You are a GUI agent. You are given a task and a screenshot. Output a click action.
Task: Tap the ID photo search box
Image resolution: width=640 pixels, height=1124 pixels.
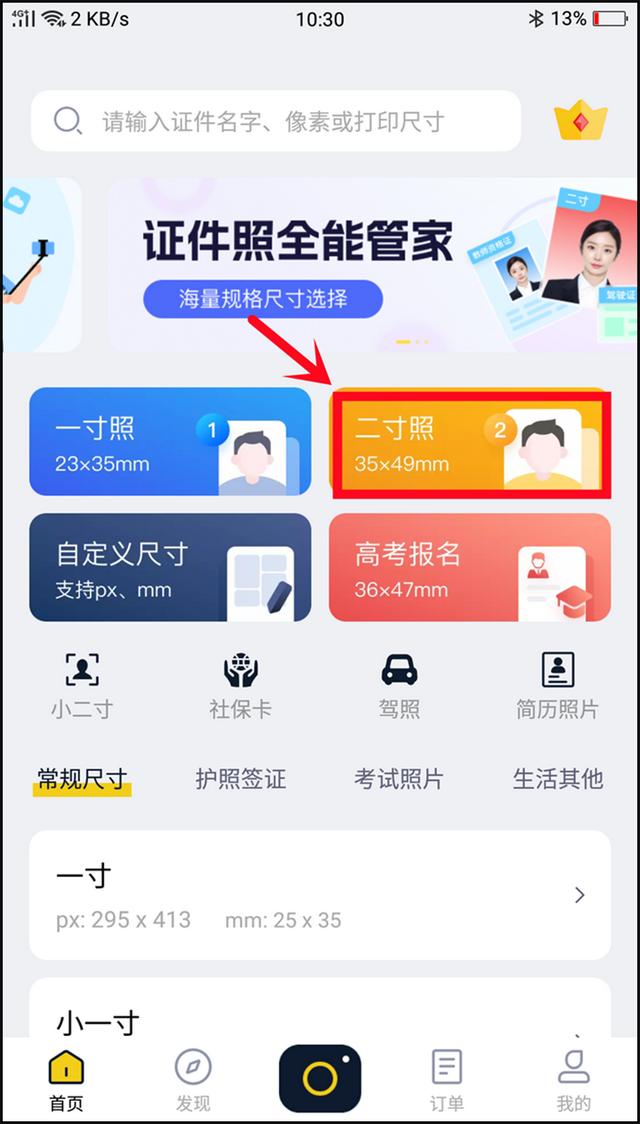[275, 122]
